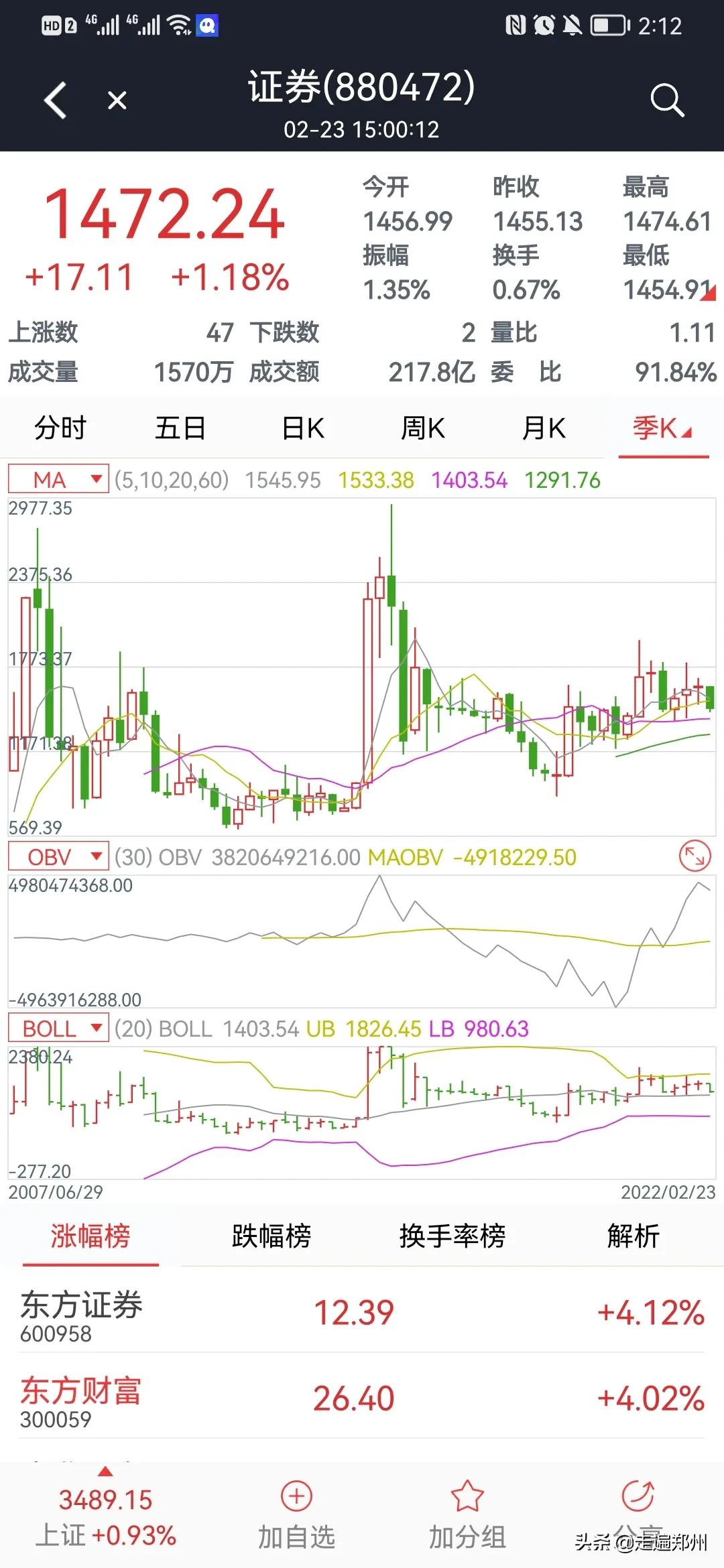Switch to the 分时 chart tab
724x1568 pixels.
tap(59, 427)
